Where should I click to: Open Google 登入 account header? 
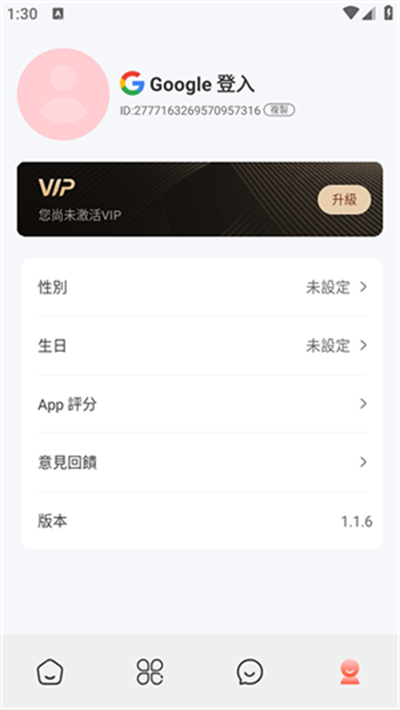click(x=187, y=84)
